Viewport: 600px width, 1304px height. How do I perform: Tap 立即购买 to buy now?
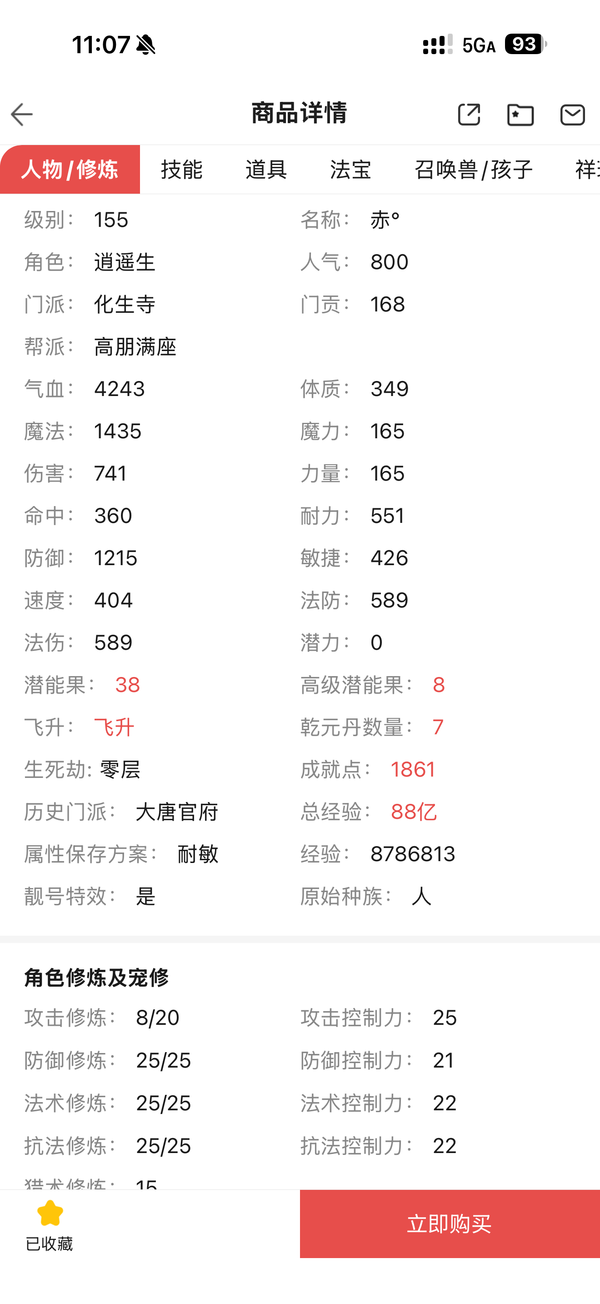[x=450, y=1224]
